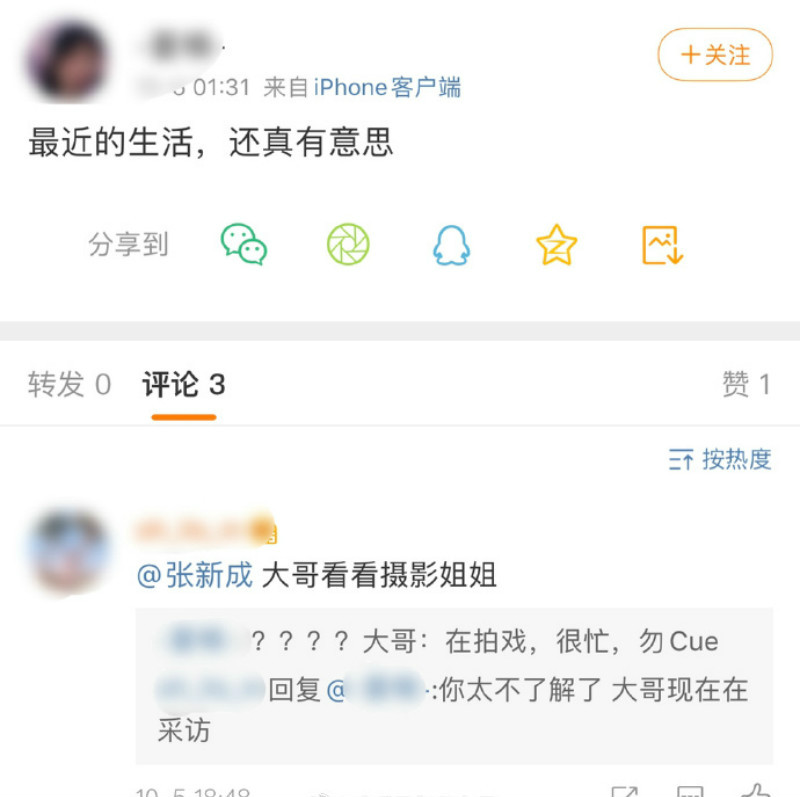Screen dimensions: 800x797
Task: Open the @张新成 mention link
Action: pyautogui.click(x=195, y=575)
